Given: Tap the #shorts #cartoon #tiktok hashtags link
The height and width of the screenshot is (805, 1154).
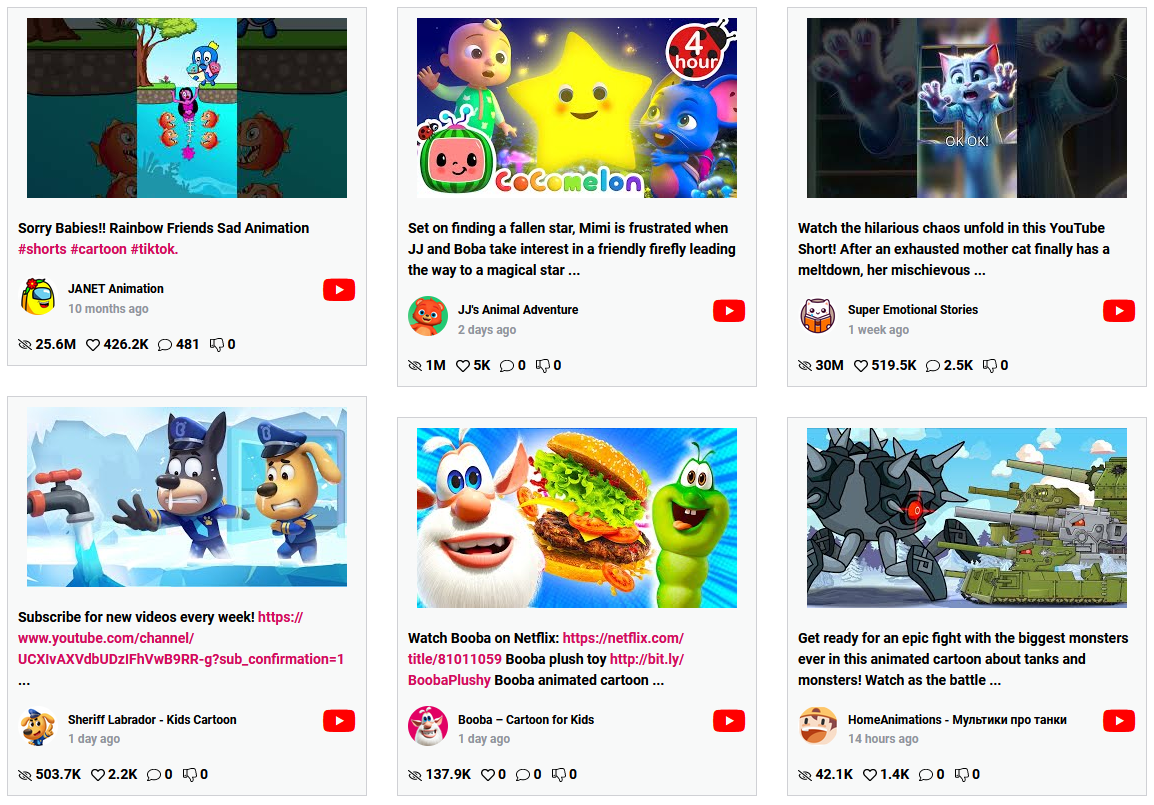Looking at the screenshot, I should click(98, 249).
